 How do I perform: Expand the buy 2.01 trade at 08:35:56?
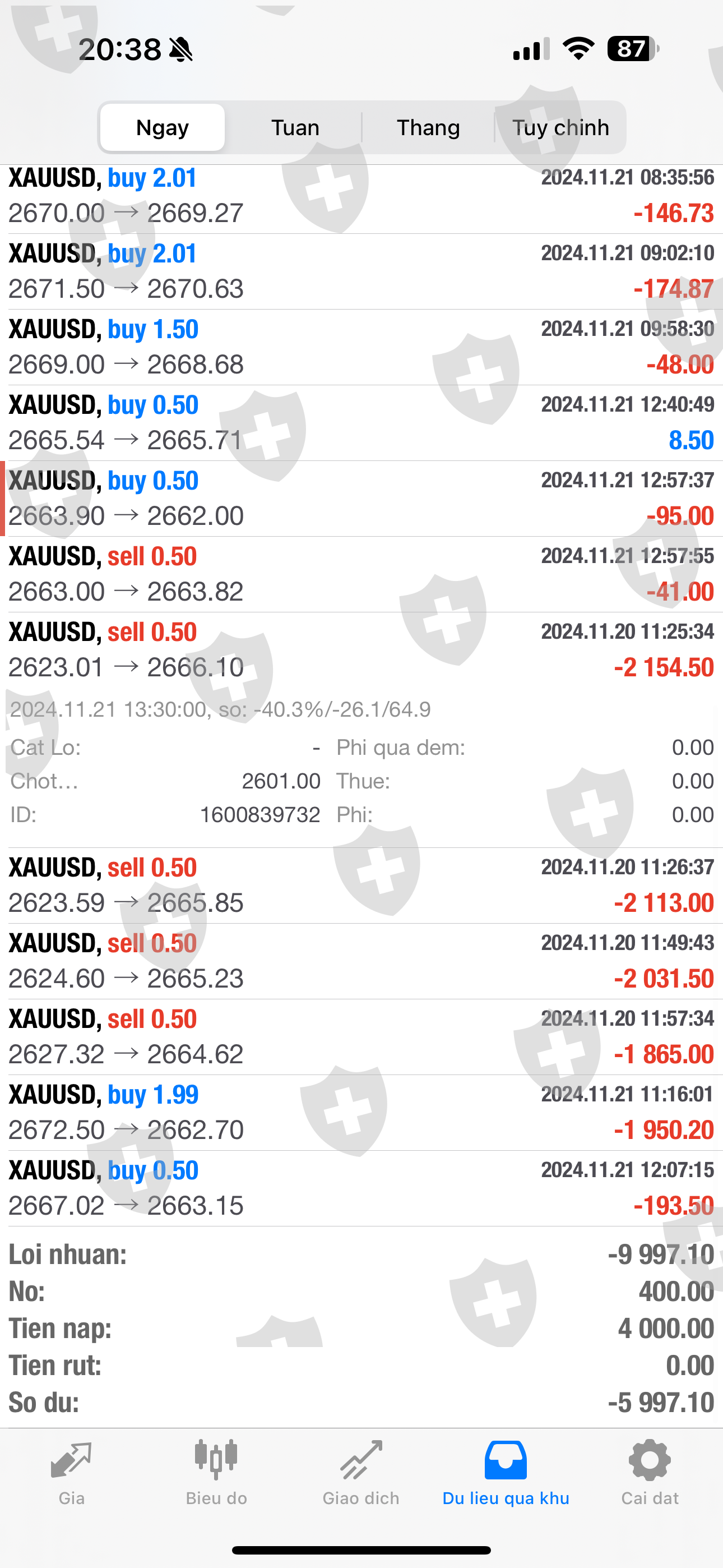361,196
